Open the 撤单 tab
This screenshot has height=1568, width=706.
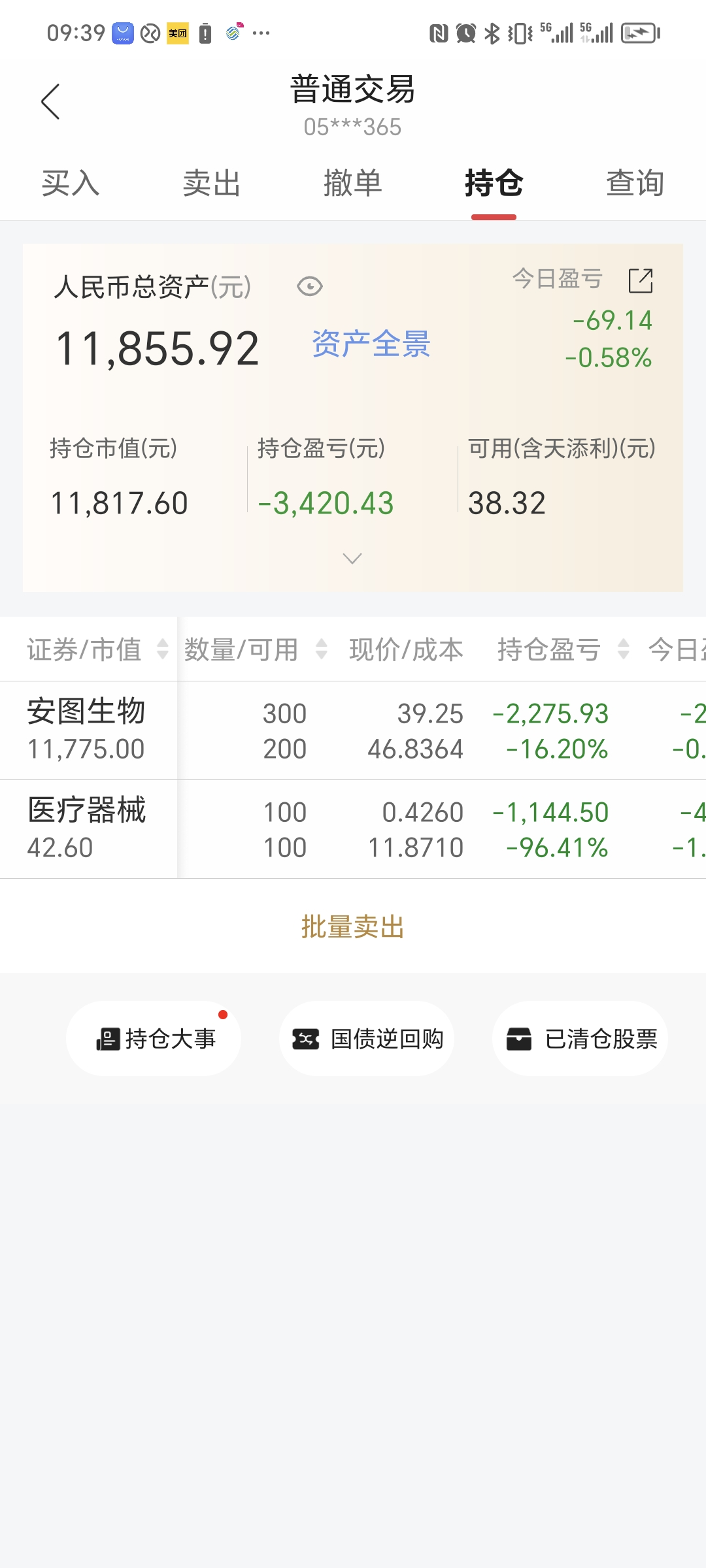[353, 183]
